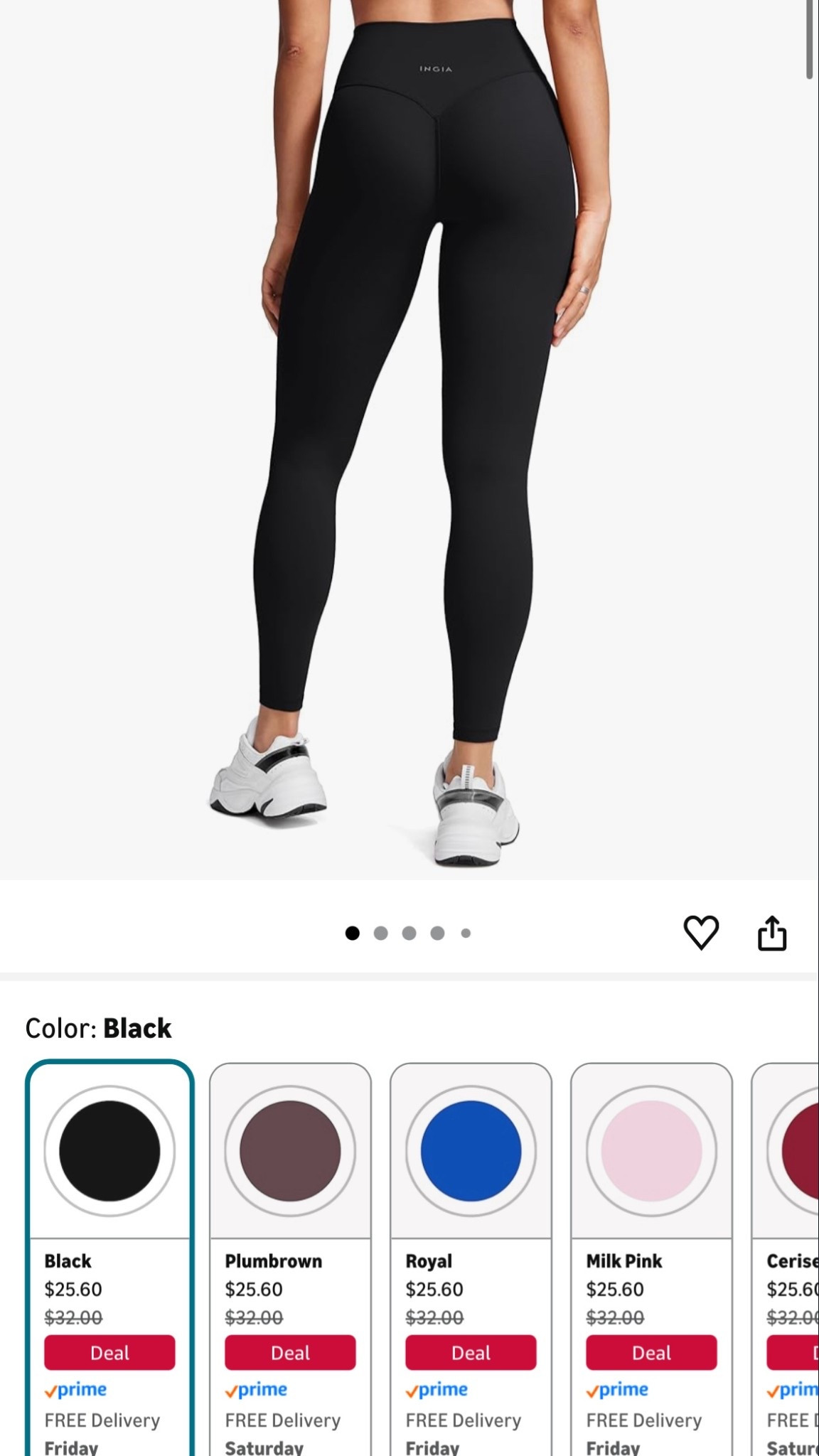Tap the third carousel dot
The width and height of the screenshot is (819, 1456).
(409, 932)
